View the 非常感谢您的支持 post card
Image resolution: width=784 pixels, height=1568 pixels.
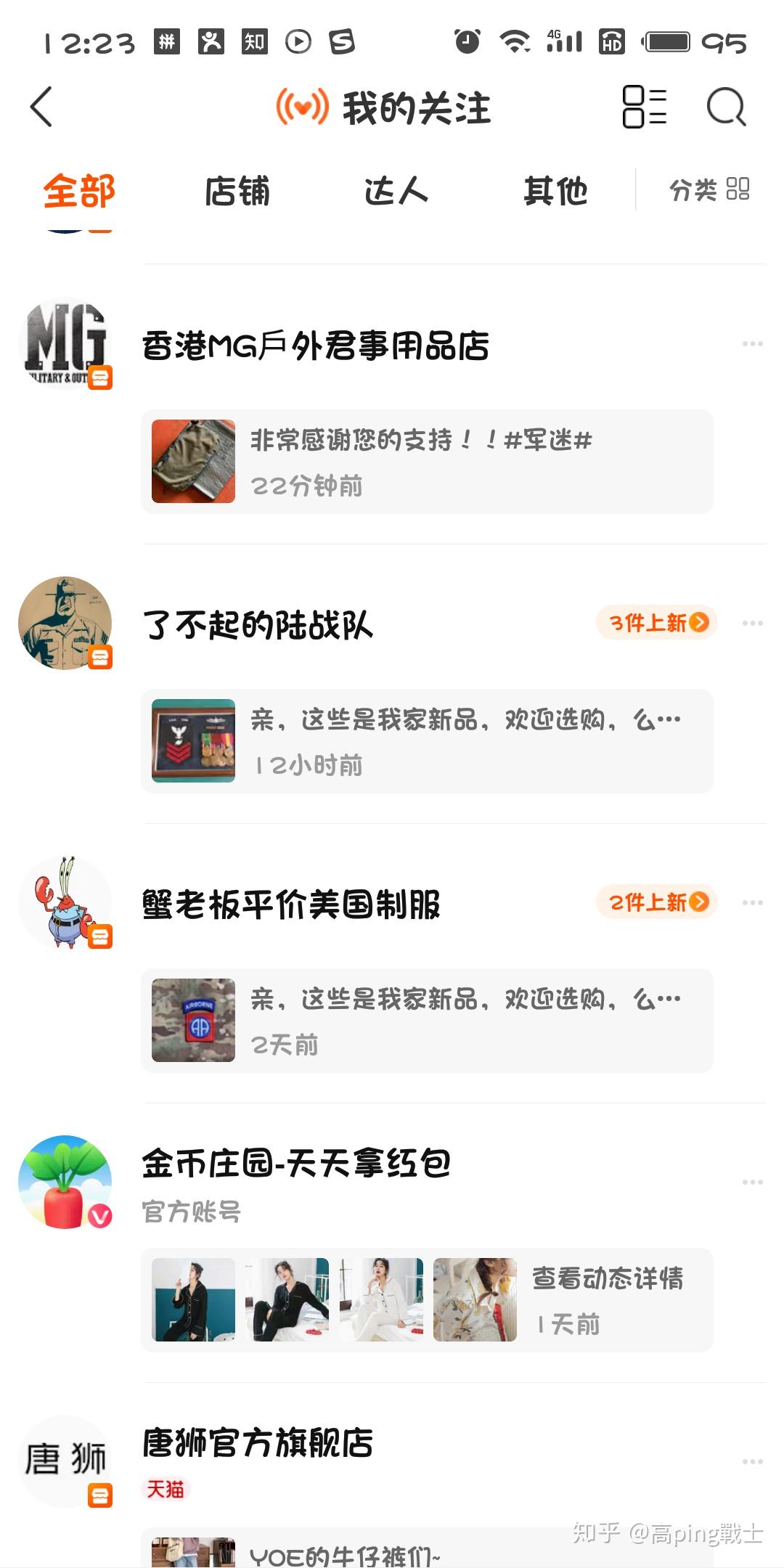(x=427, y=462)
